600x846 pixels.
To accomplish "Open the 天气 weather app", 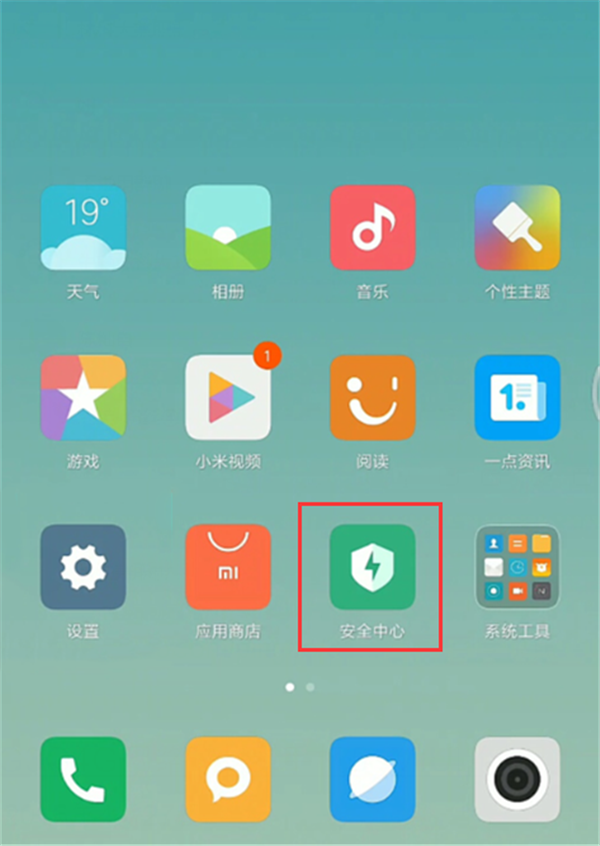I will [x=83, y=228].
